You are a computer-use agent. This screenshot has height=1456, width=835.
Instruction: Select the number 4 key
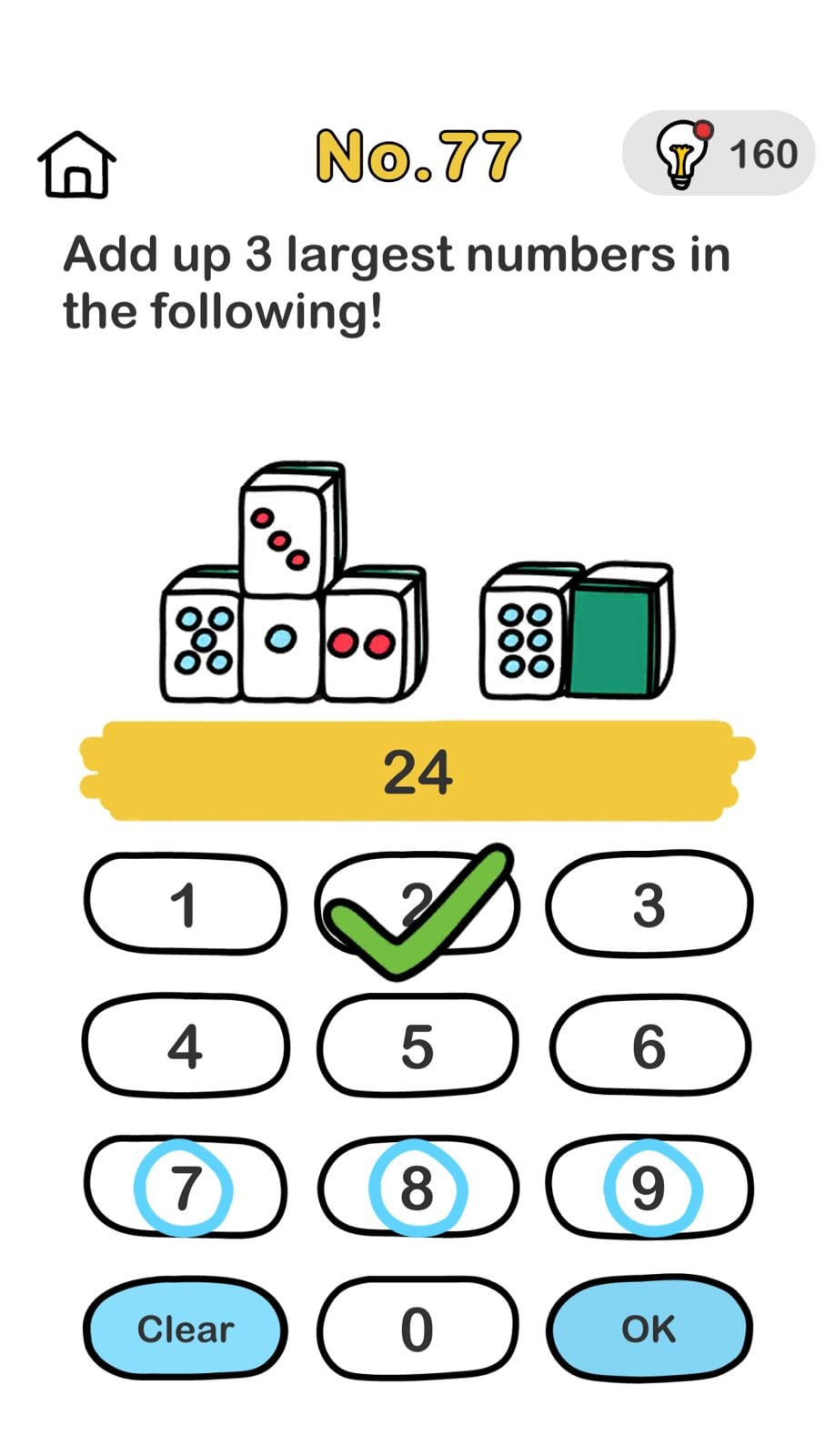tap(186, 1046)
